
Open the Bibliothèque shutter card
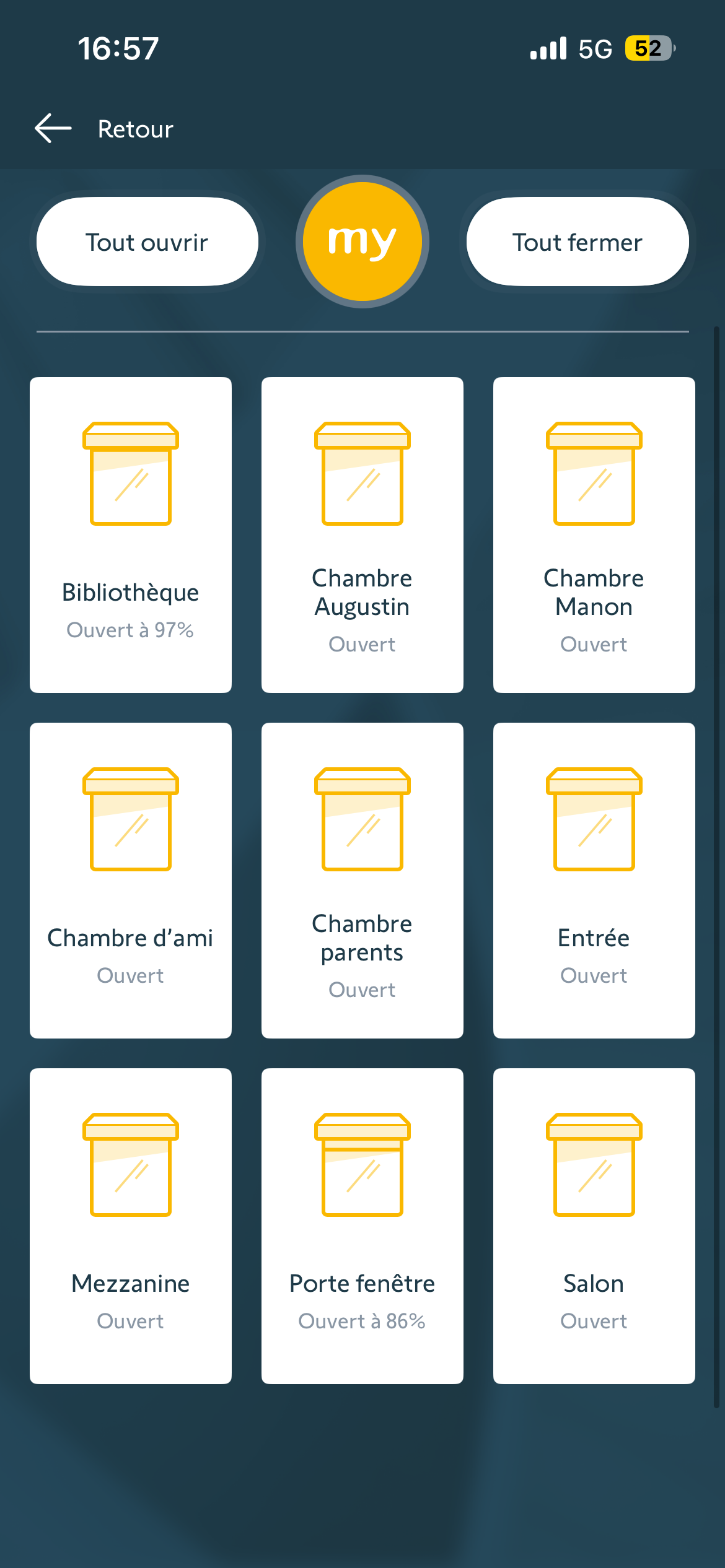click(x=131, y=534)
